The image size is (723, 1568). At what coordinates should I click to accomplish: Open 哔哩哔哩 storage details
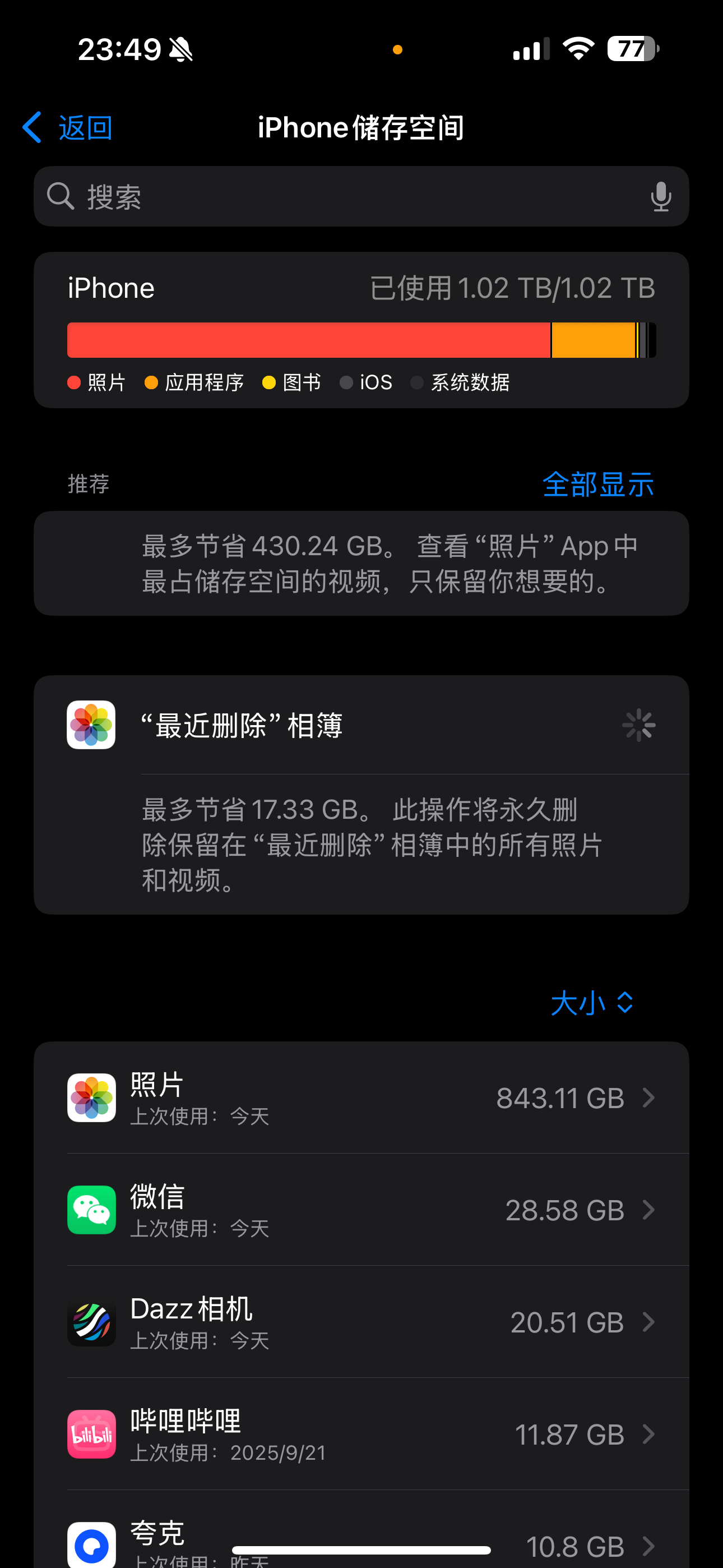coord(361,1433)
